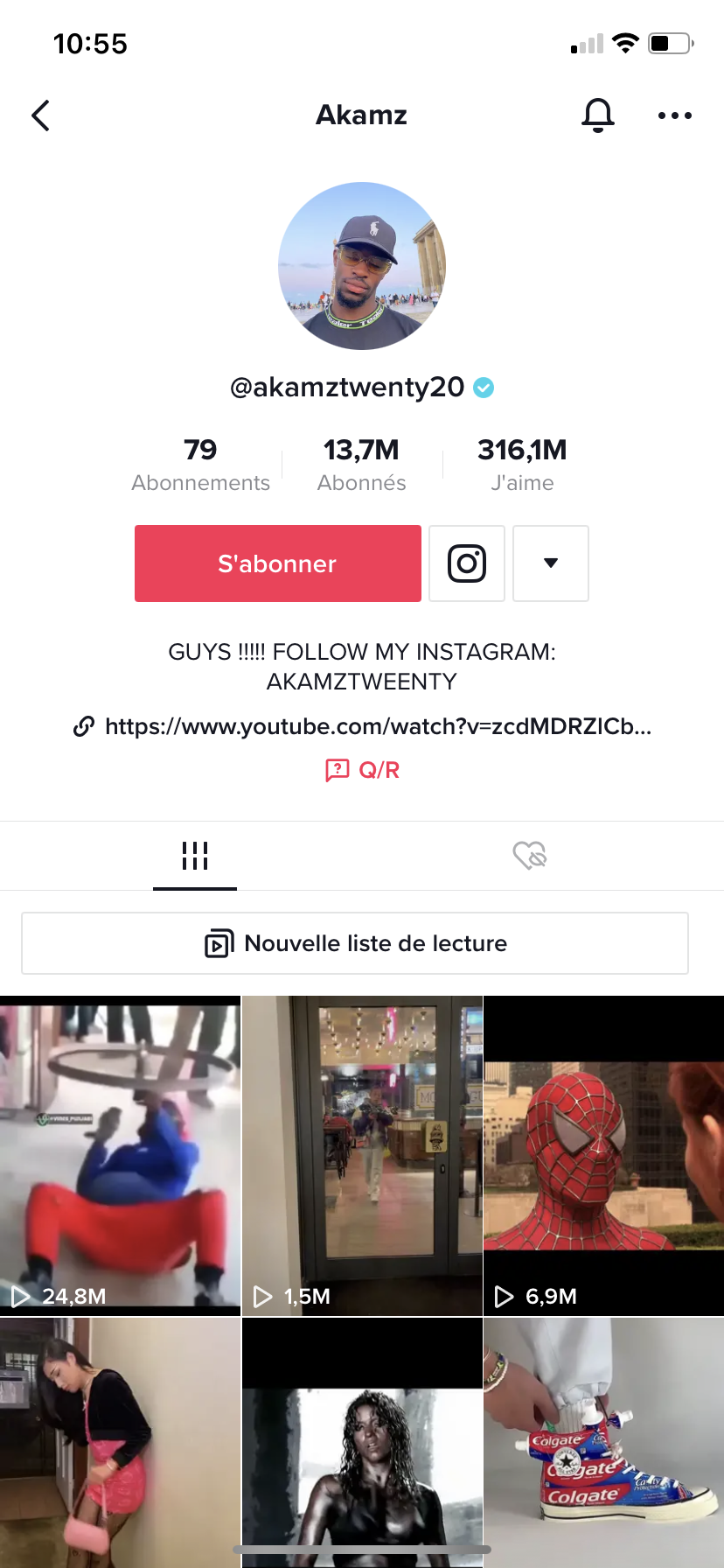Open the linked Instagram profile icon

(467, 563)
